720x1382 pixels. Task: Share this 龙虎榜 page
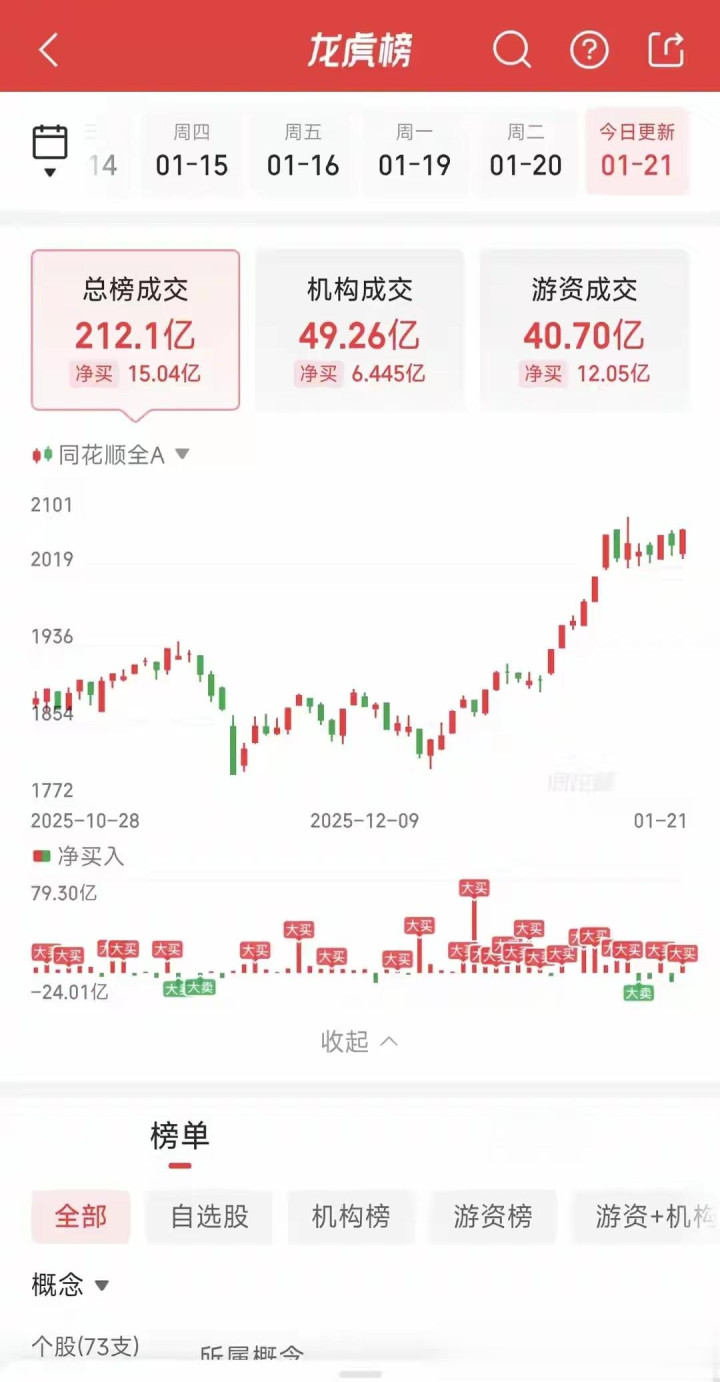(x=666, y=49)
